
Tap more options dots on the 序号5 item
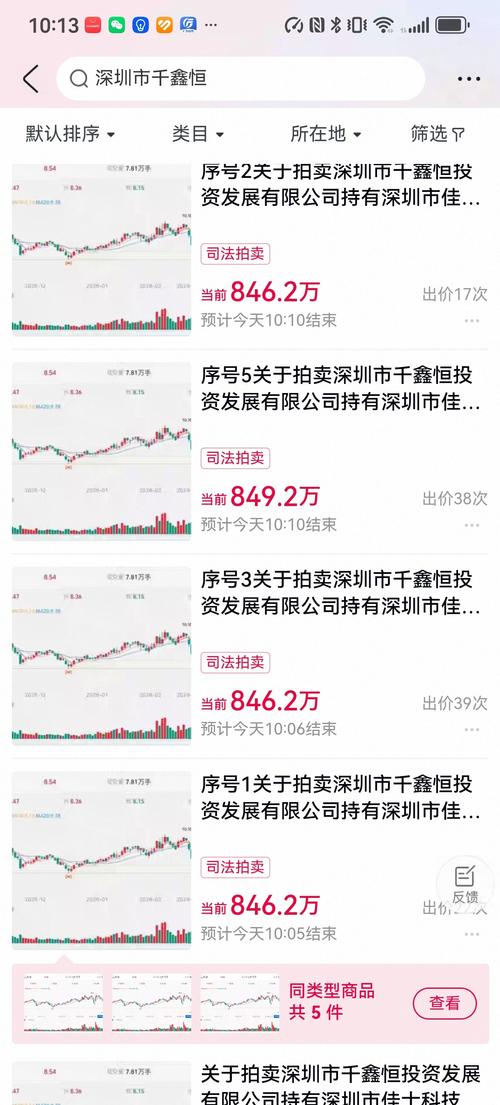tap(472, 525)
